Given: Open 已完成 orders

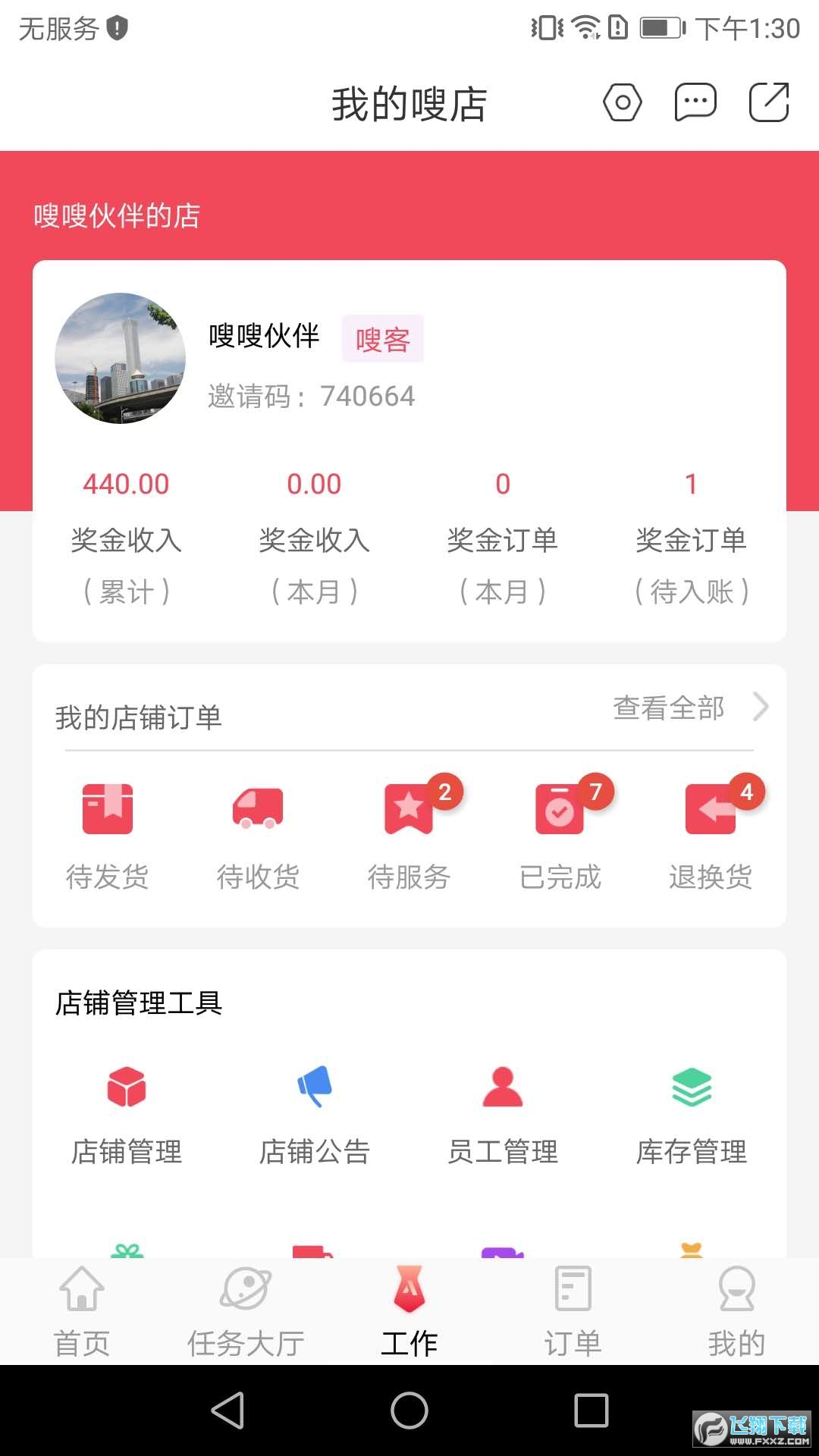Looking at the screenshot, I should click(560, 835).
